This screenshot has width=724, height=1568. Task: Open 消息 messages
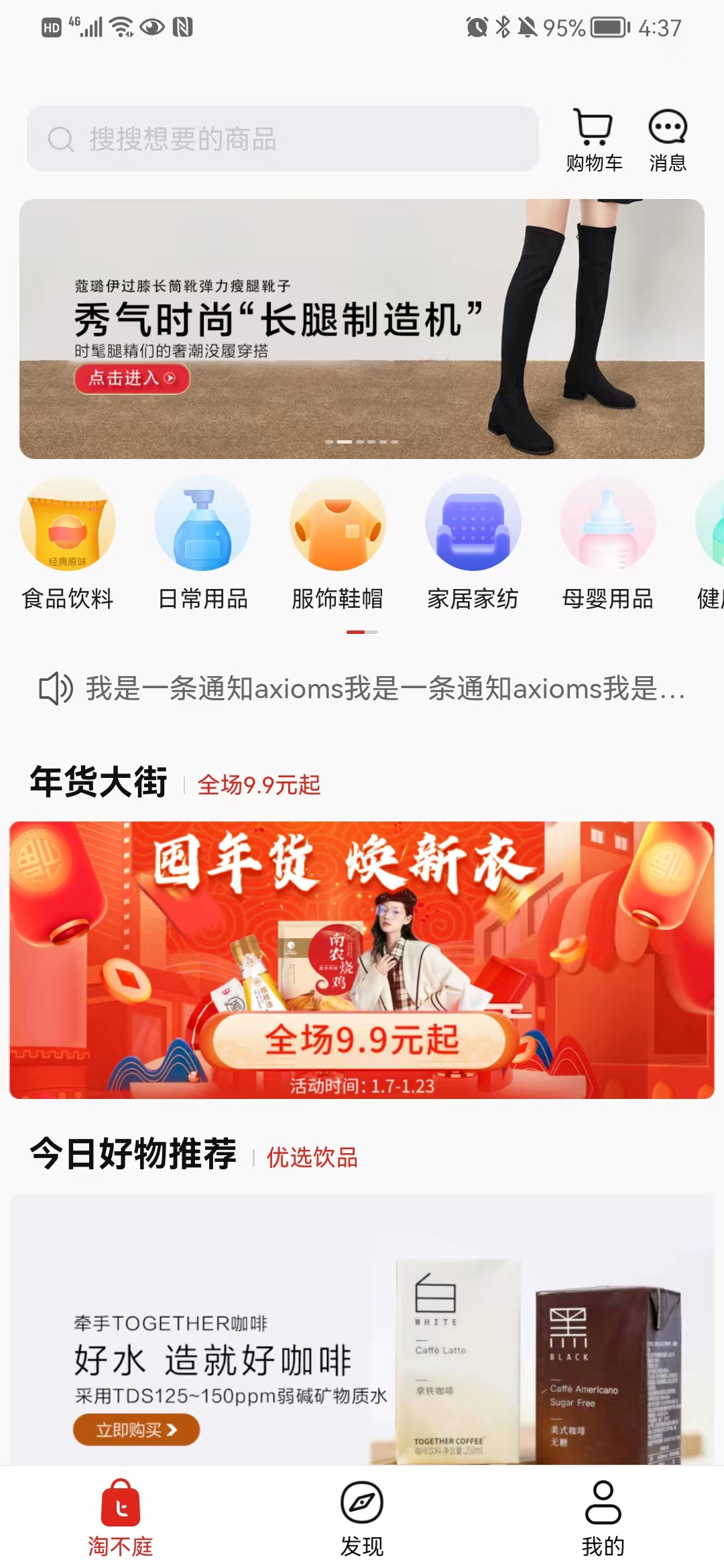[x=667, y=140]
